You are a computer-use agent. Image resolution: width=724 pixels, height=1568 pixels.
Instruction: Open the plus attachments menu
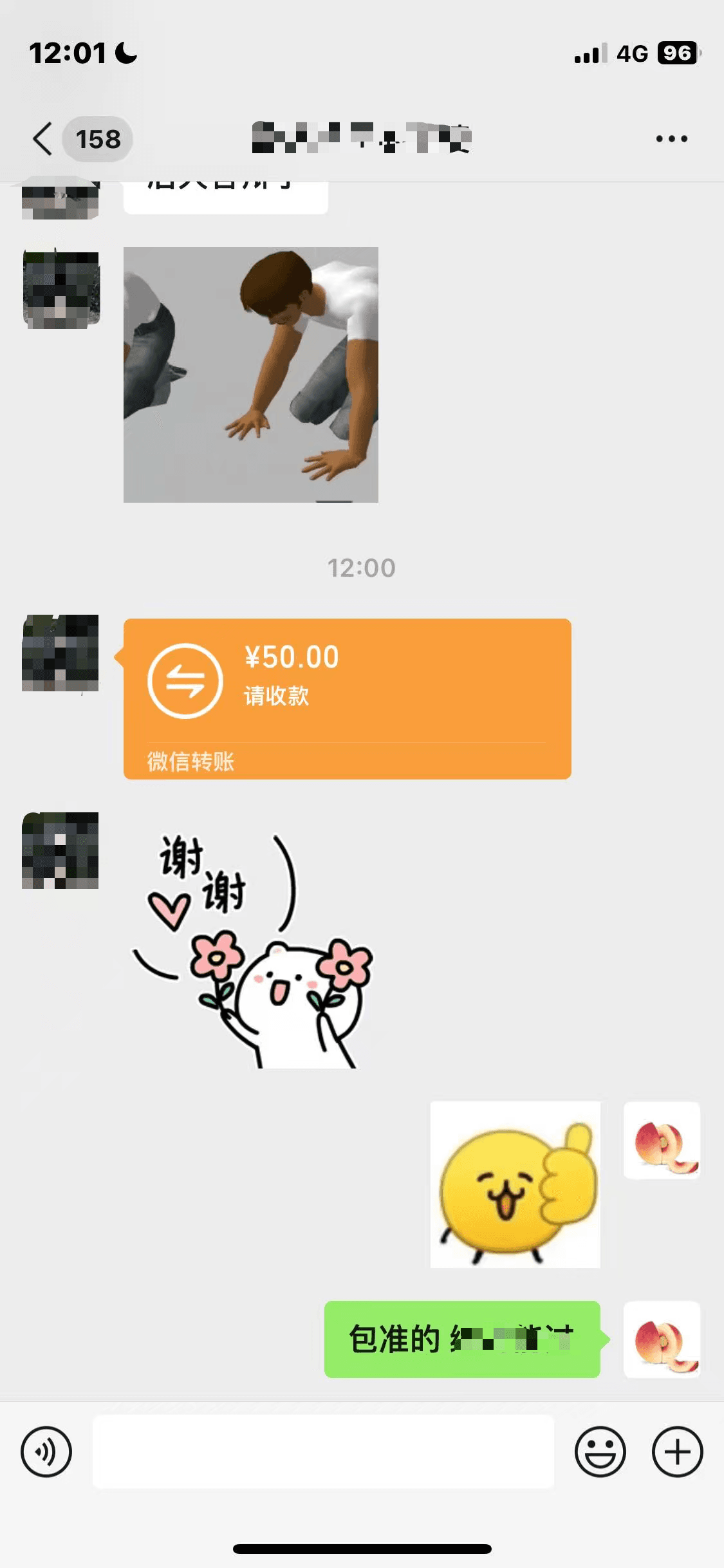[677, 1451]
